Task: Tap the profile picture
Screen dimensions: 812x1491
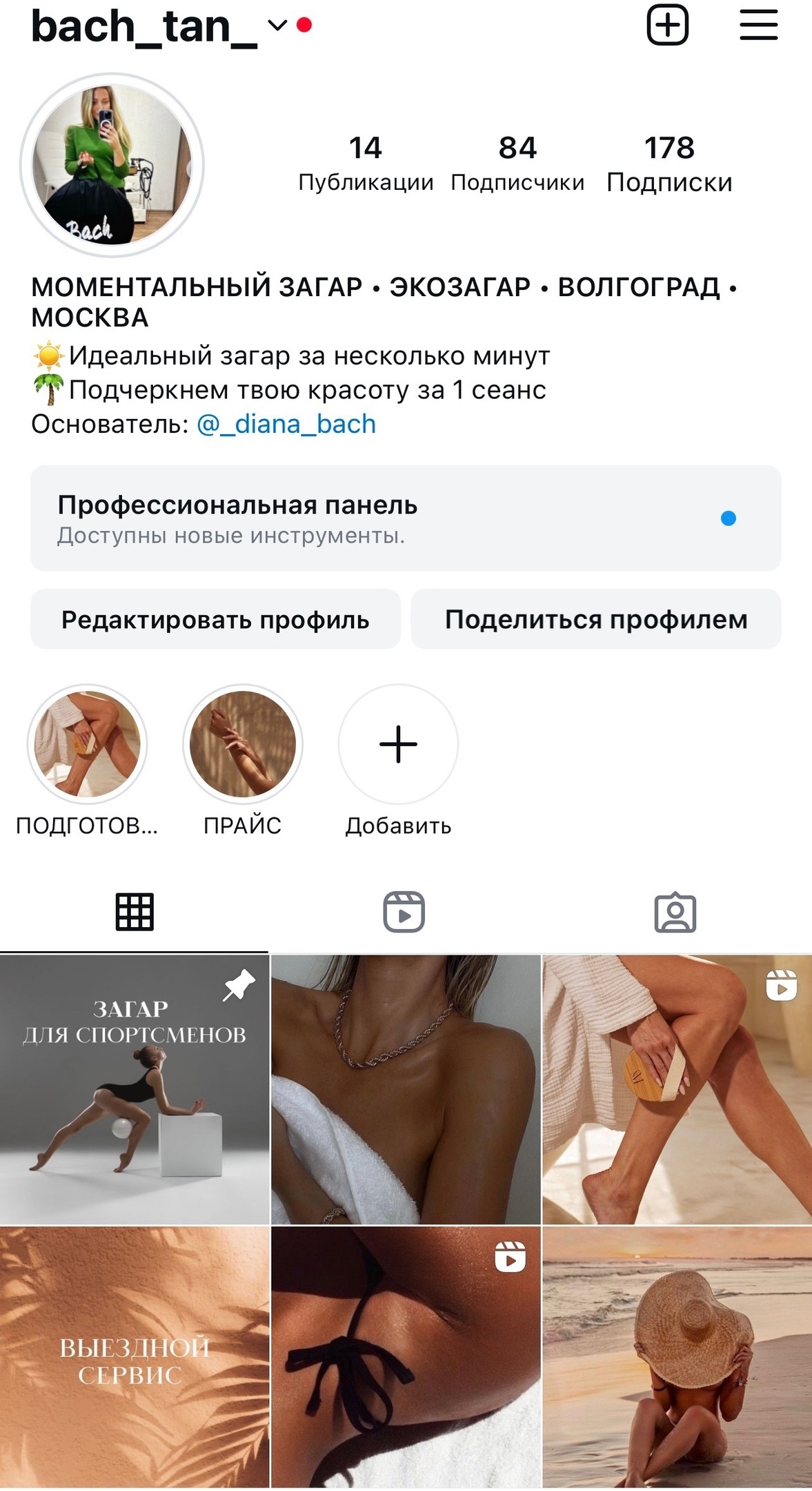Action: point(112,166)
